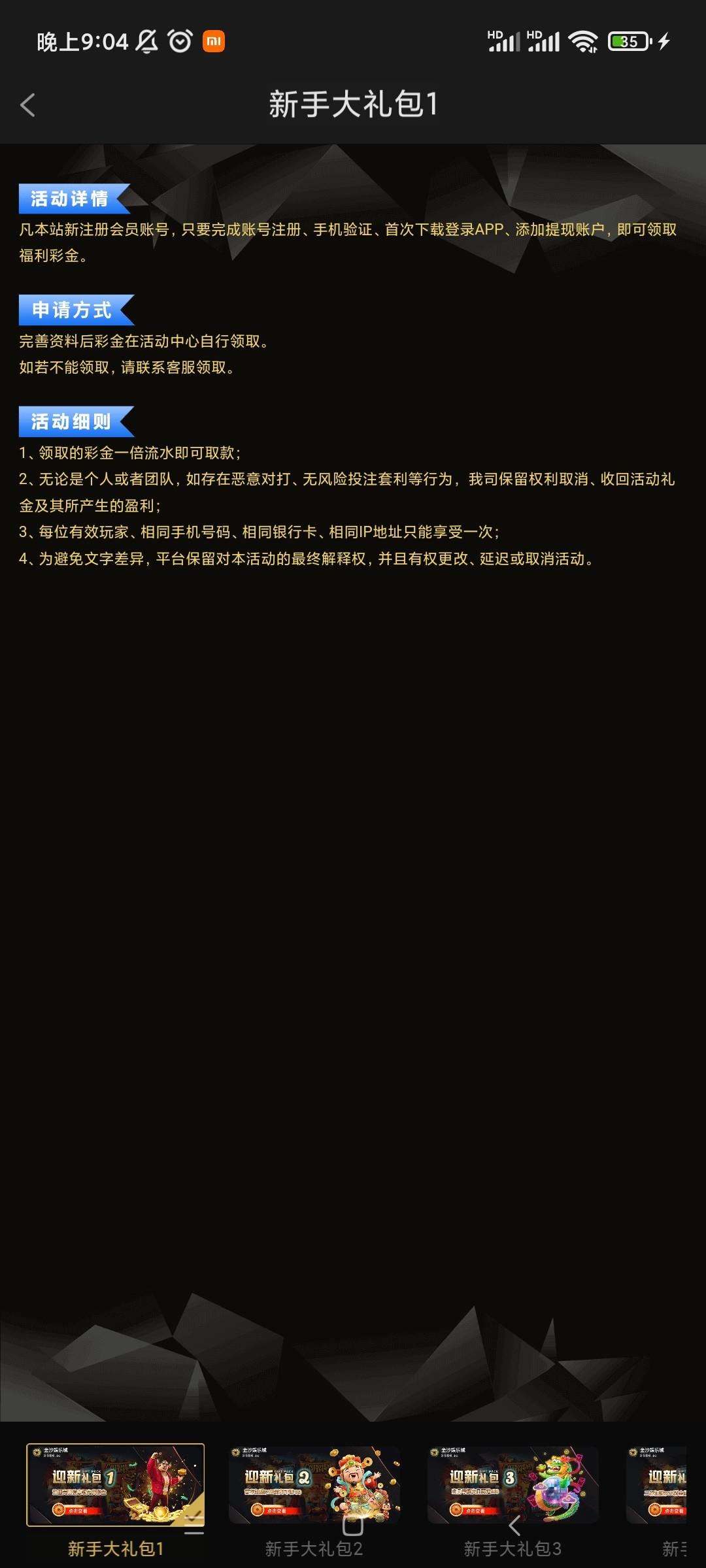The image size is (706, 1568).
Task: Tap the system back navigation button
Action: [x=514, y=1526]
